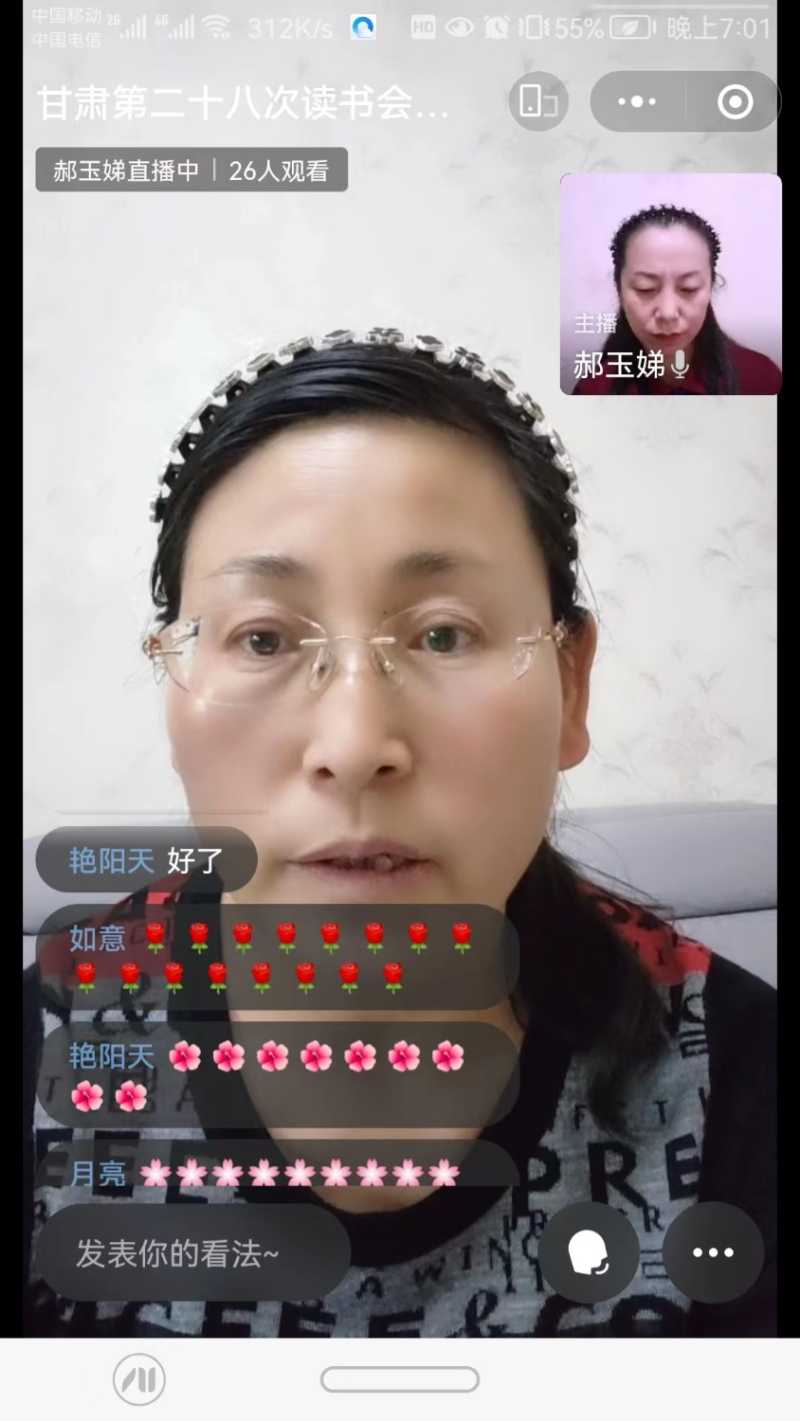Tap the headset microphone icon button

pyautogui.click(x=590, y=1253)
